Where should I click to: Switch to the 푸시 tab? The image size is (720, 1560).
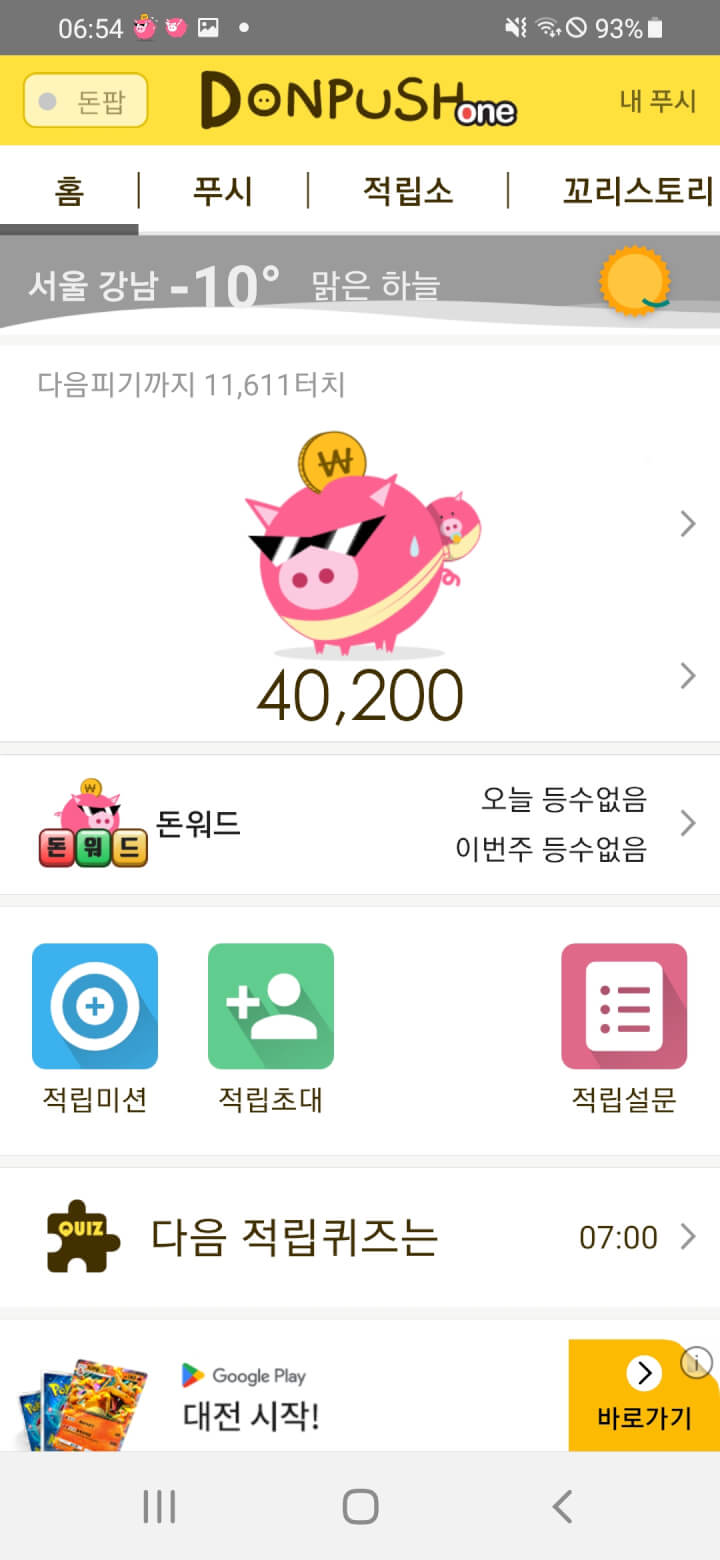(x=222, y=190)
